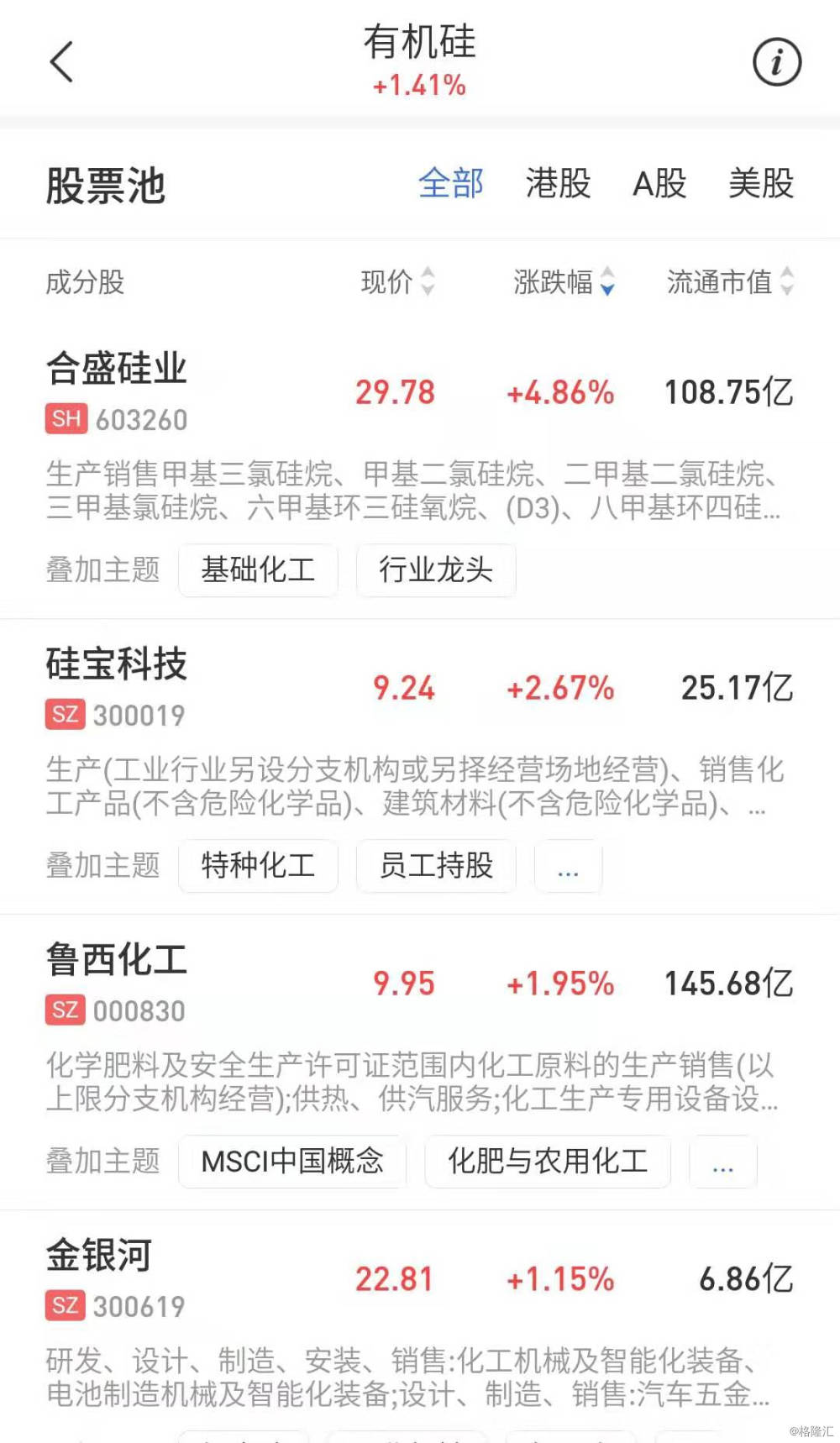Open the 行业龙头 theme chip
Viewport: 840px width, 1443px height.
(x=436, y=570)
